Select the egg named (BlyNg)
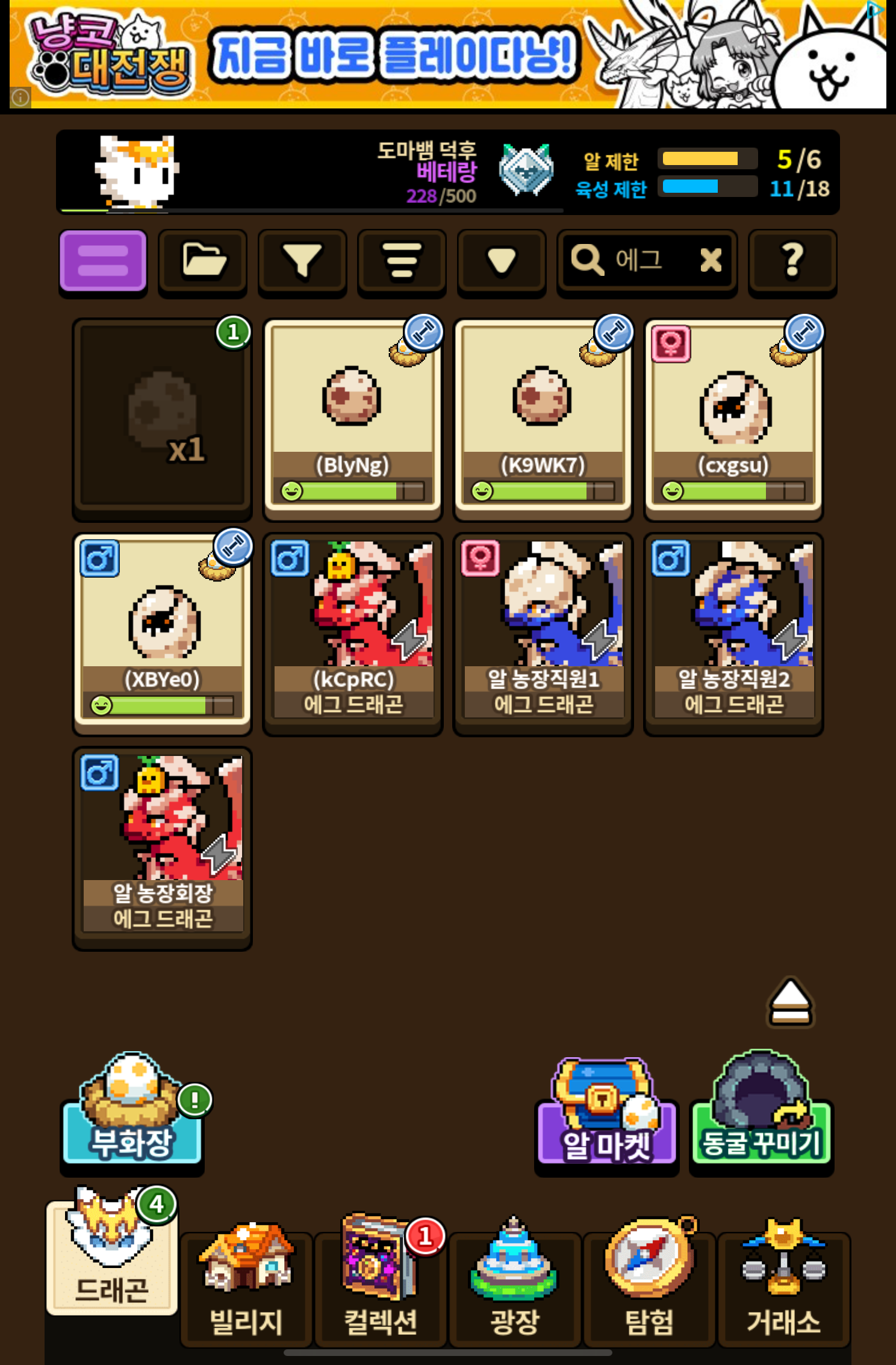The height and width of the screenshot is (1365, 896). click(x=353, y=416)
